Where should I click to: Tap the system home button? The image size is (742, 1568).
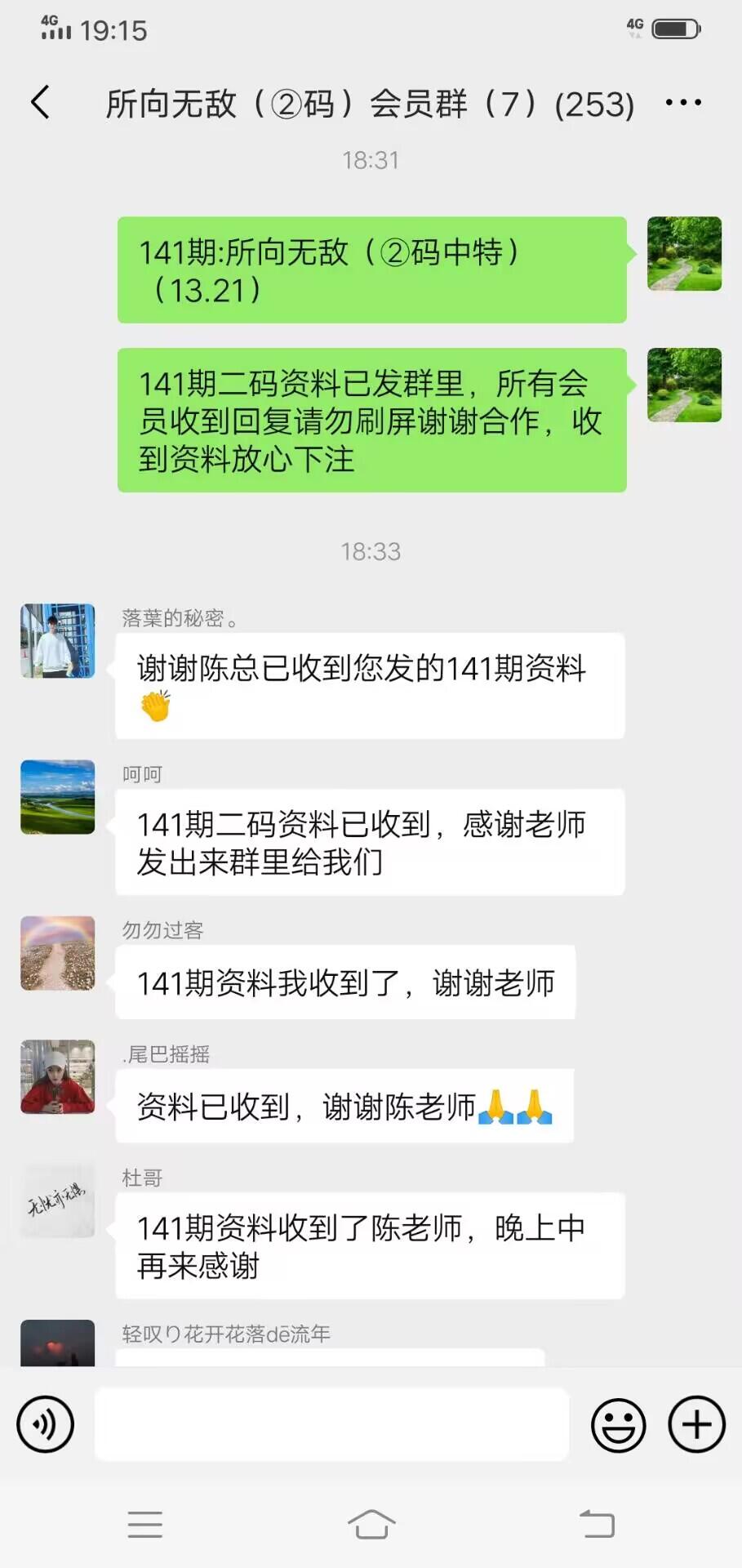coord(371,1524)
